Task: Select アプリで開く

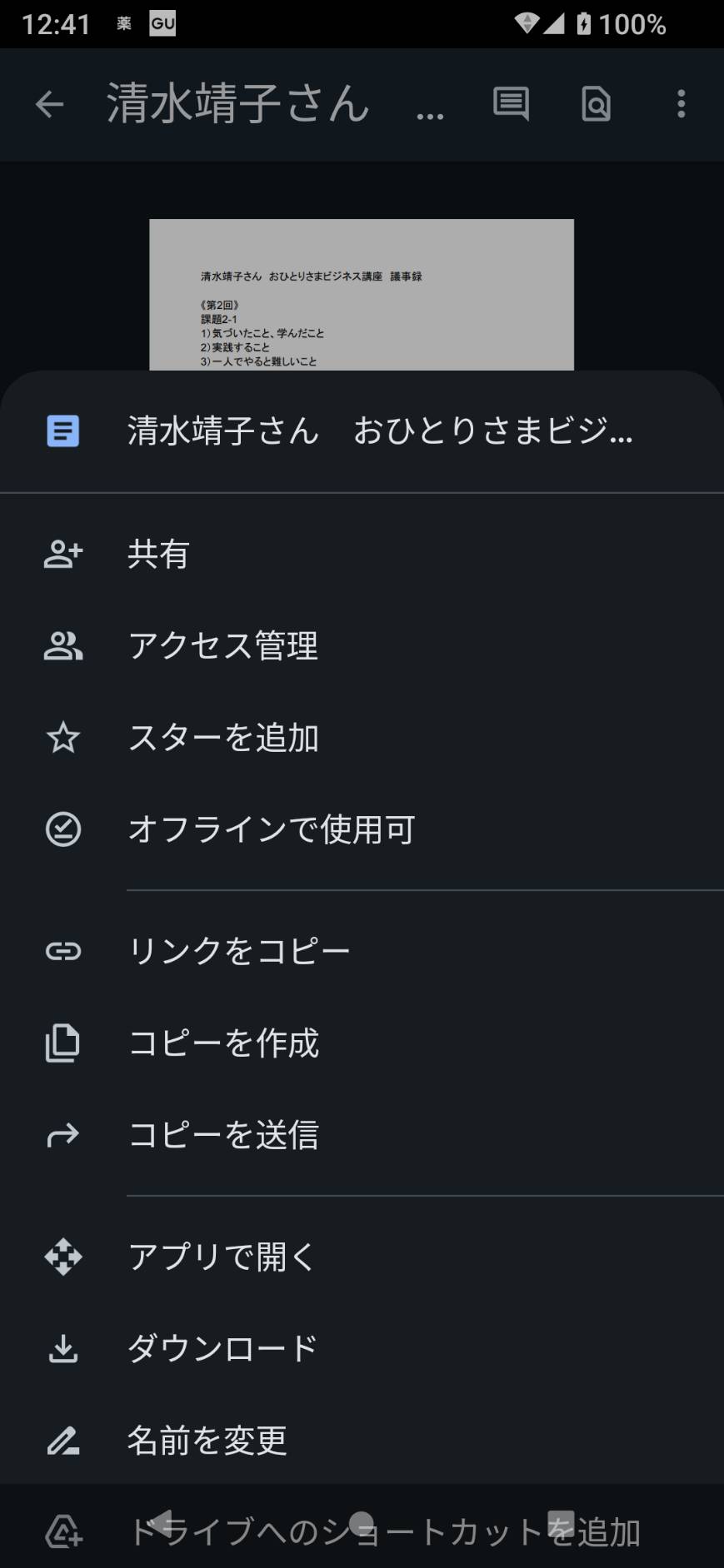Action: tap(362, 1257)
